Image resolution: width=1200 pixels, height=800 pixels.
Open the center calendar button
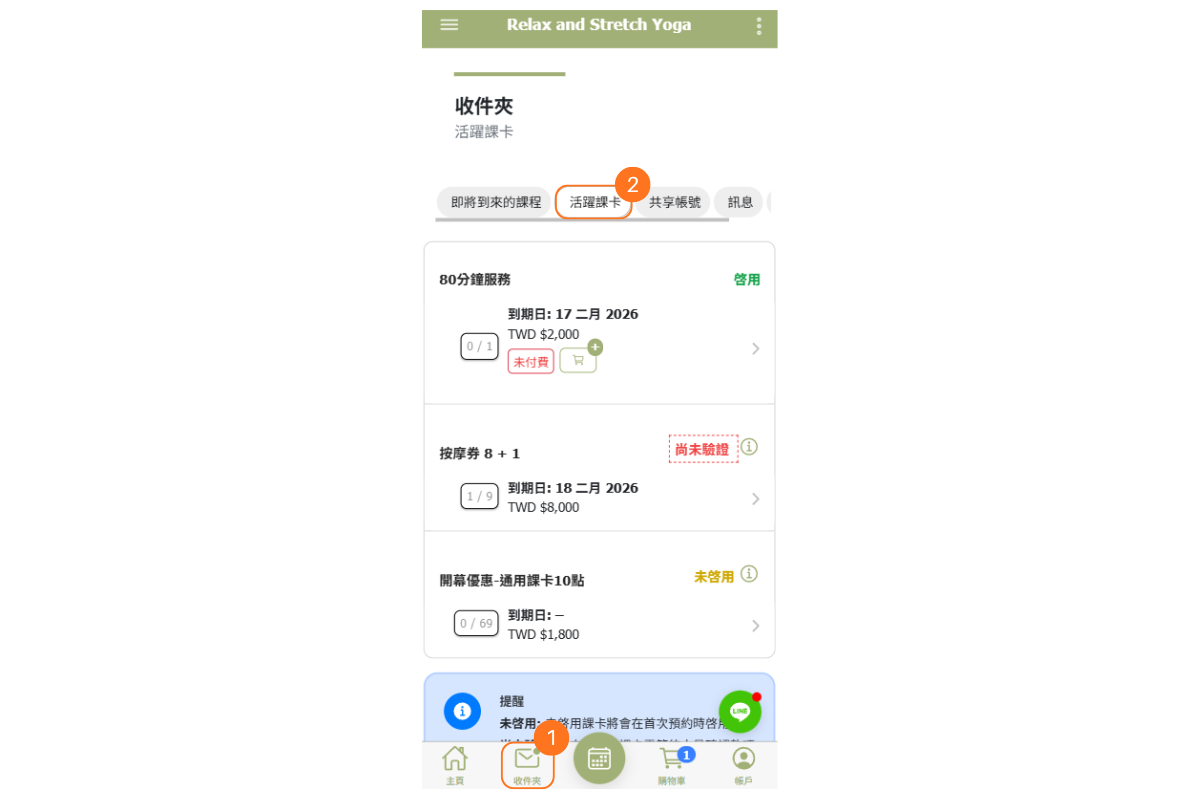point(599,758)
